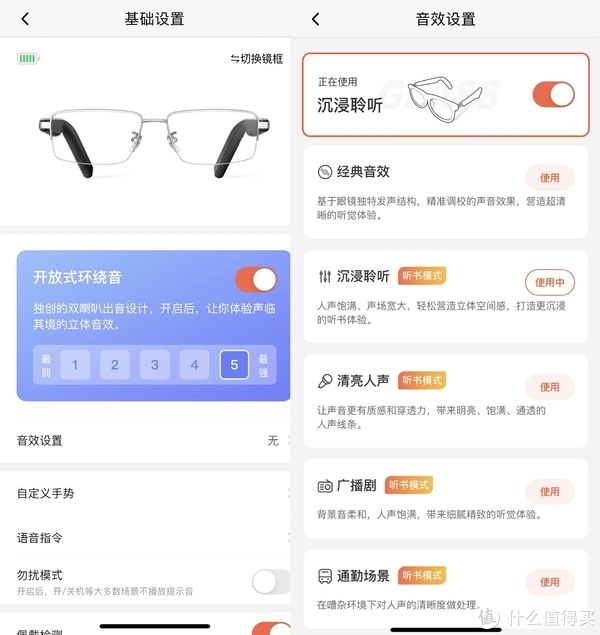Disable the 沉浸聆听 switch on the in-use card

click(553, 95)
